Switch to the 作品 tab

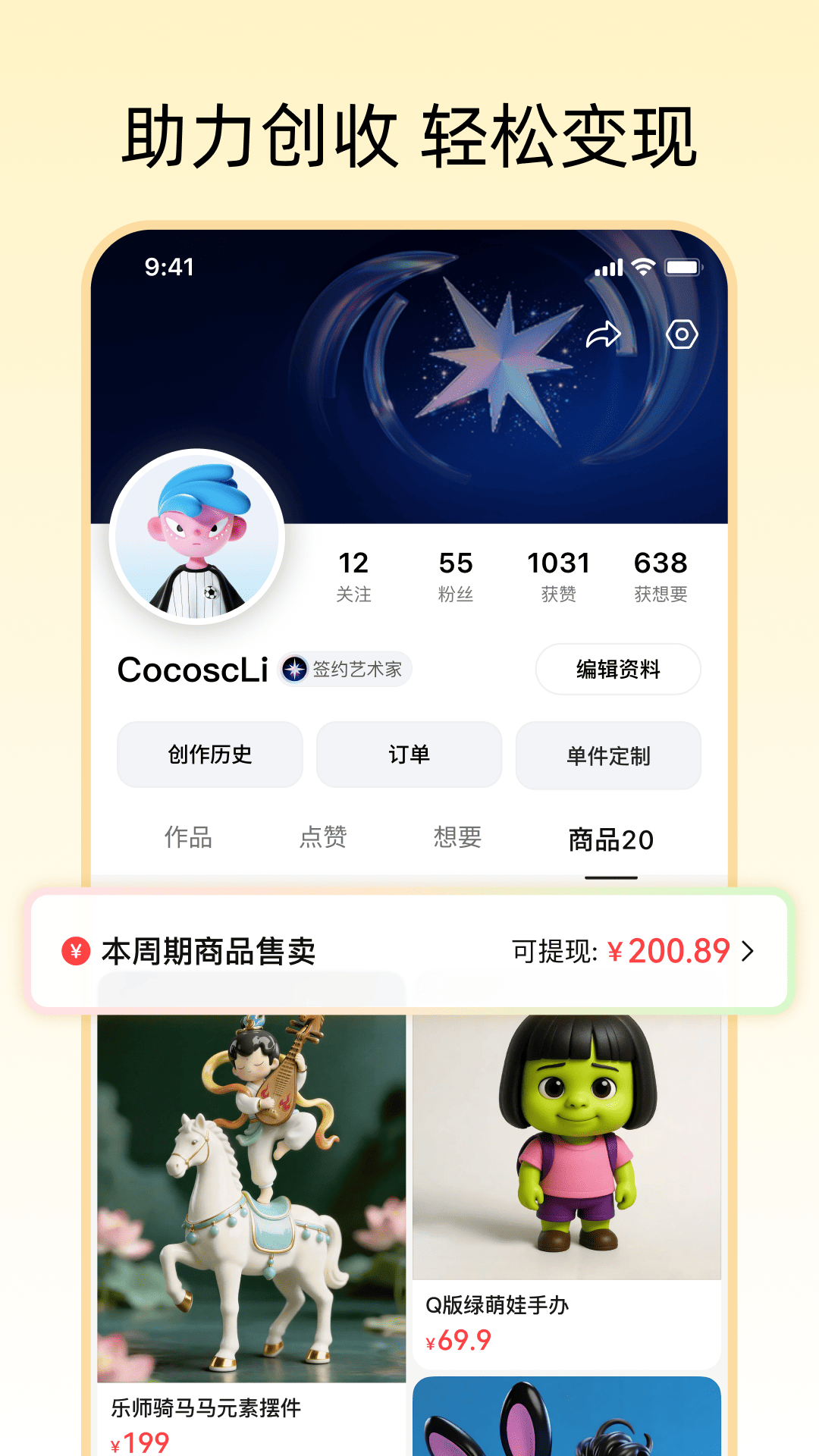[188, 838]
